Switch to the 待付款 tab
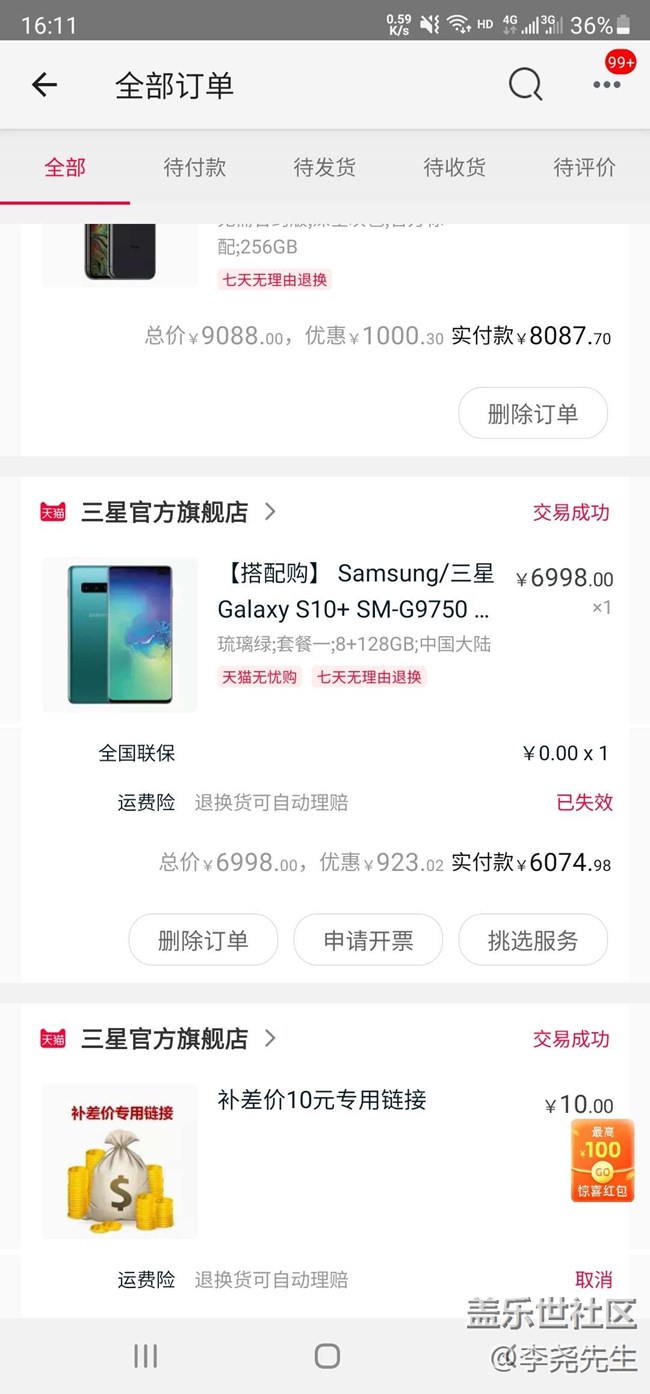 coord(195,168)
